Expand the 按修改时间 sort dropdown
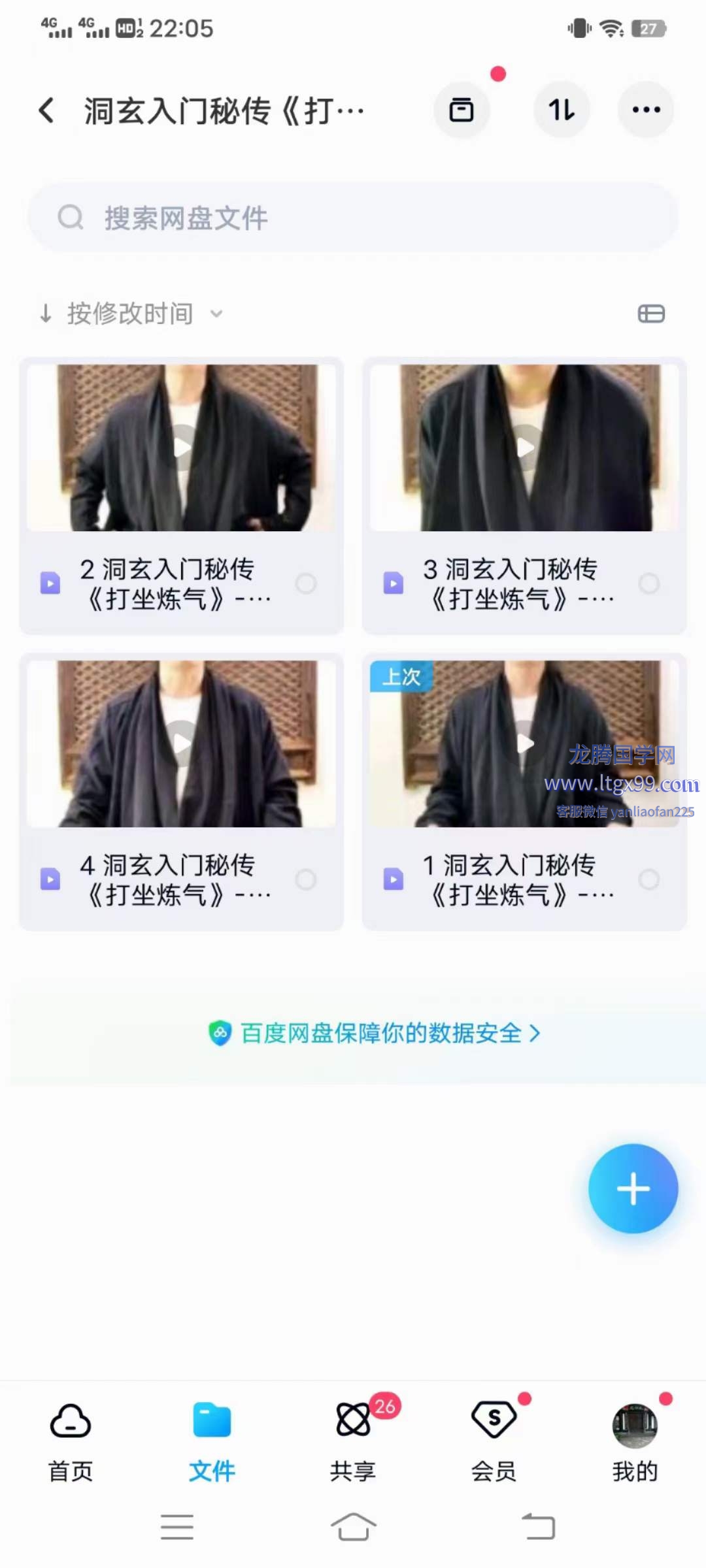This screenshot has width=706, height=1568. [131, 314]
